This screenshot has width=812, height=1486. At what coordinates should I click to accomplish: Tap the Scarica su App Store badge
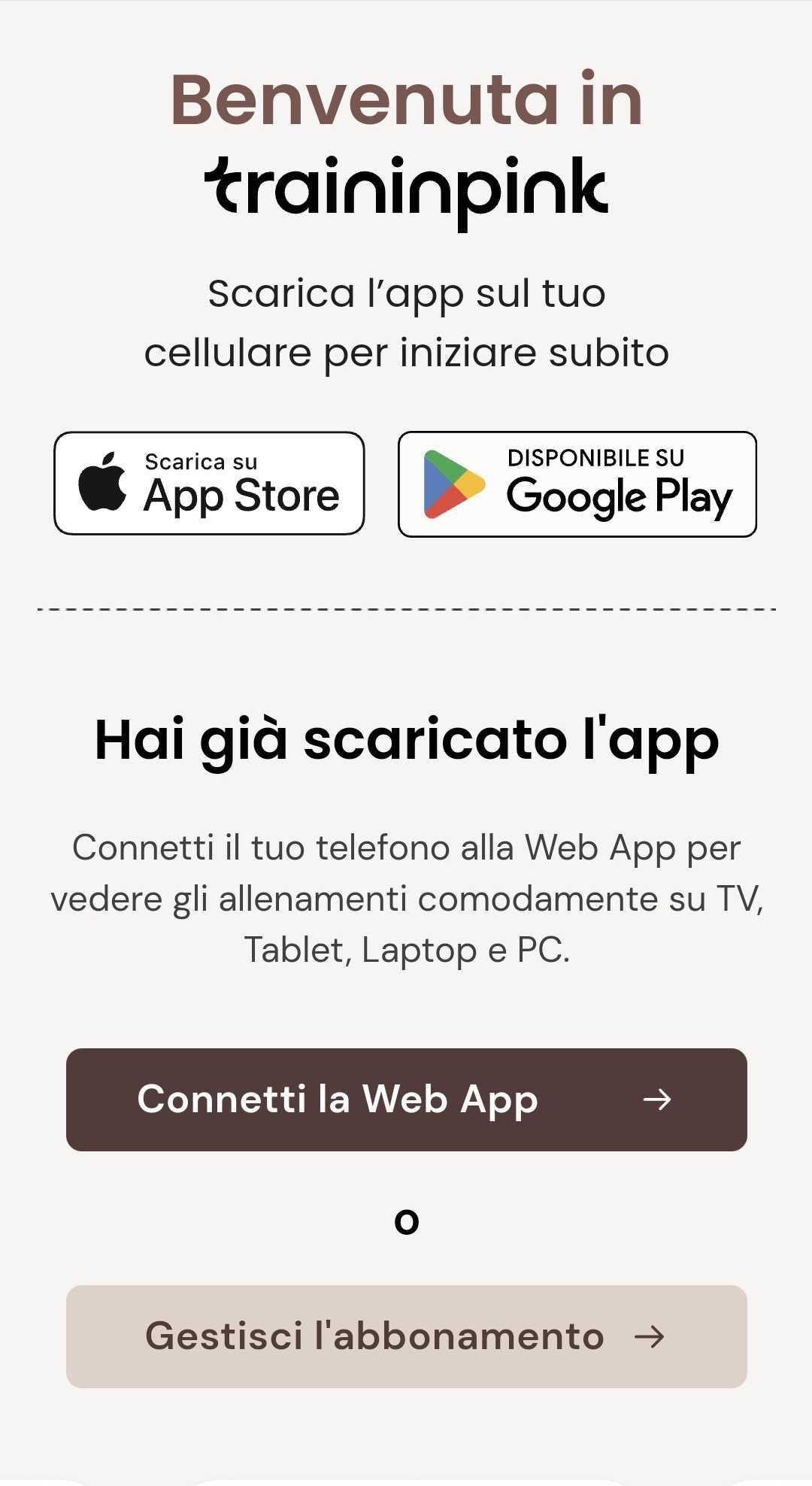pyautogui.click(x=209, y=484)
